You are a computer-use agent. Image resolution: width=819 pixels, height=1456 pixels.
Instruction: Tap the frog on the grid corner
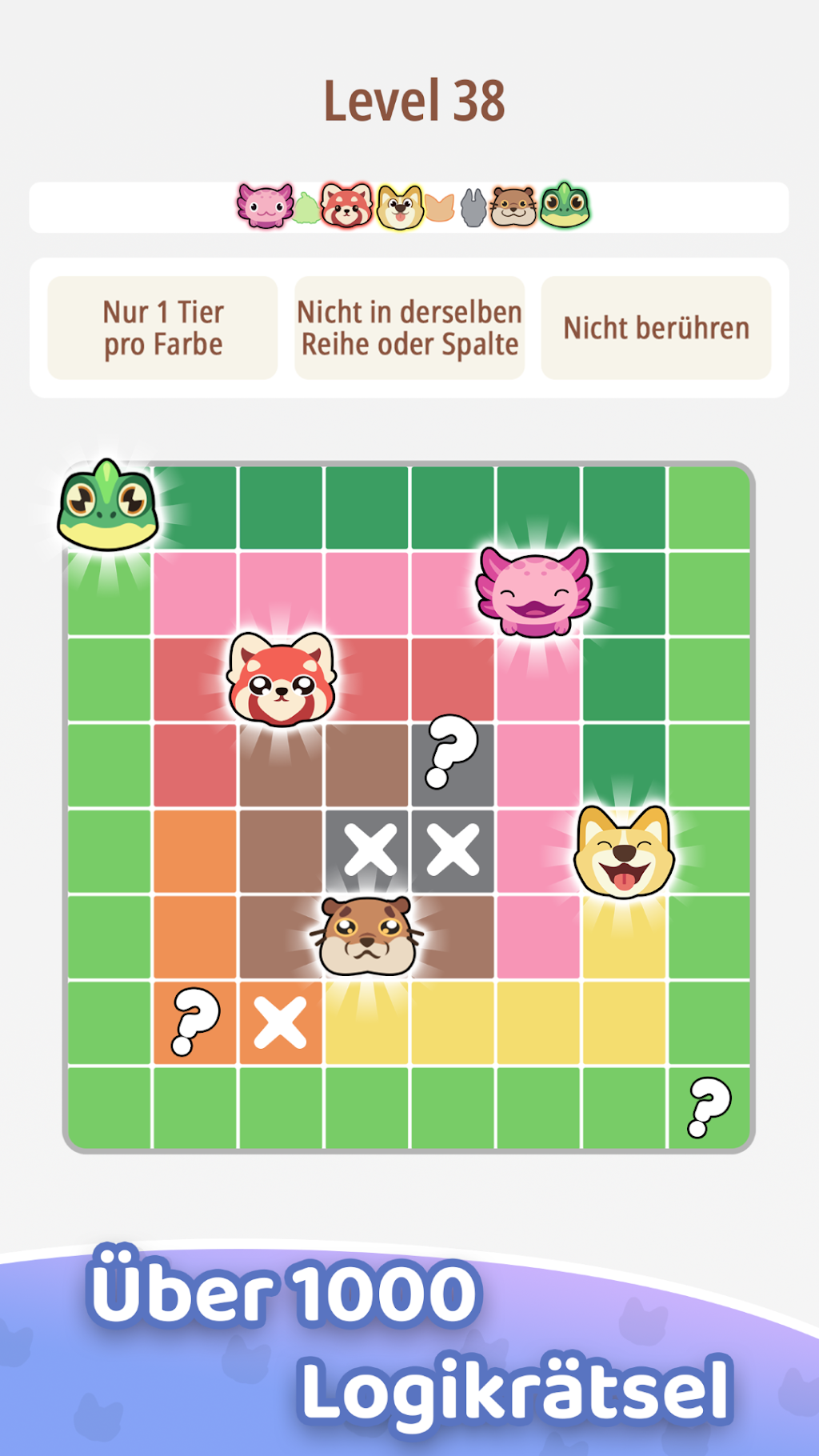click(107, 506)
